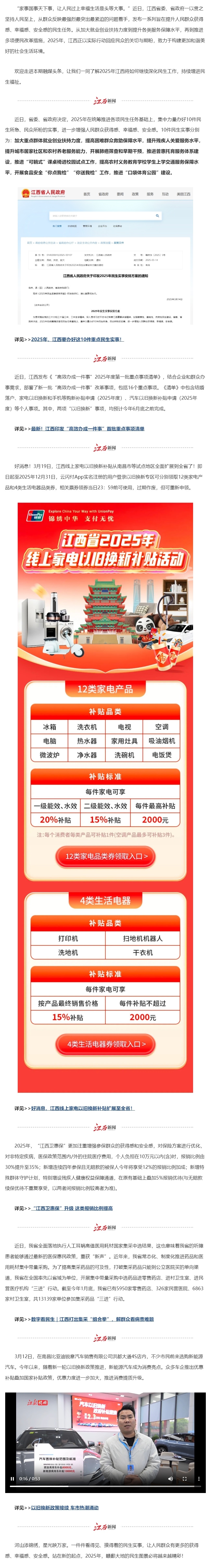Open link about online appliance trade-in subsidy expansion
210x1568 pixels.
click(82, 1108)
